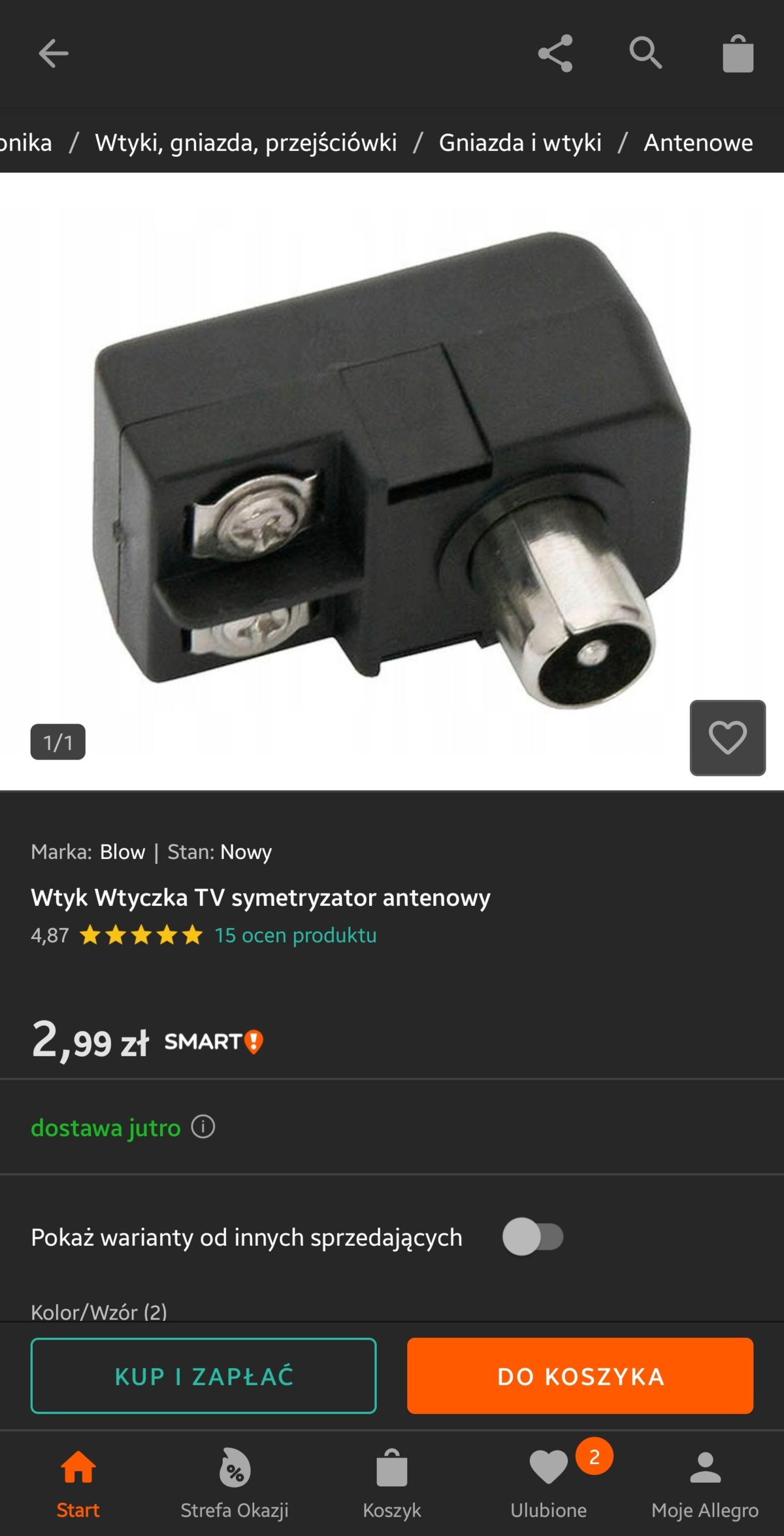Tap KUP I ZAPŁAĆ button
Screen dimensions: 784x1536
pos(203,1376)
